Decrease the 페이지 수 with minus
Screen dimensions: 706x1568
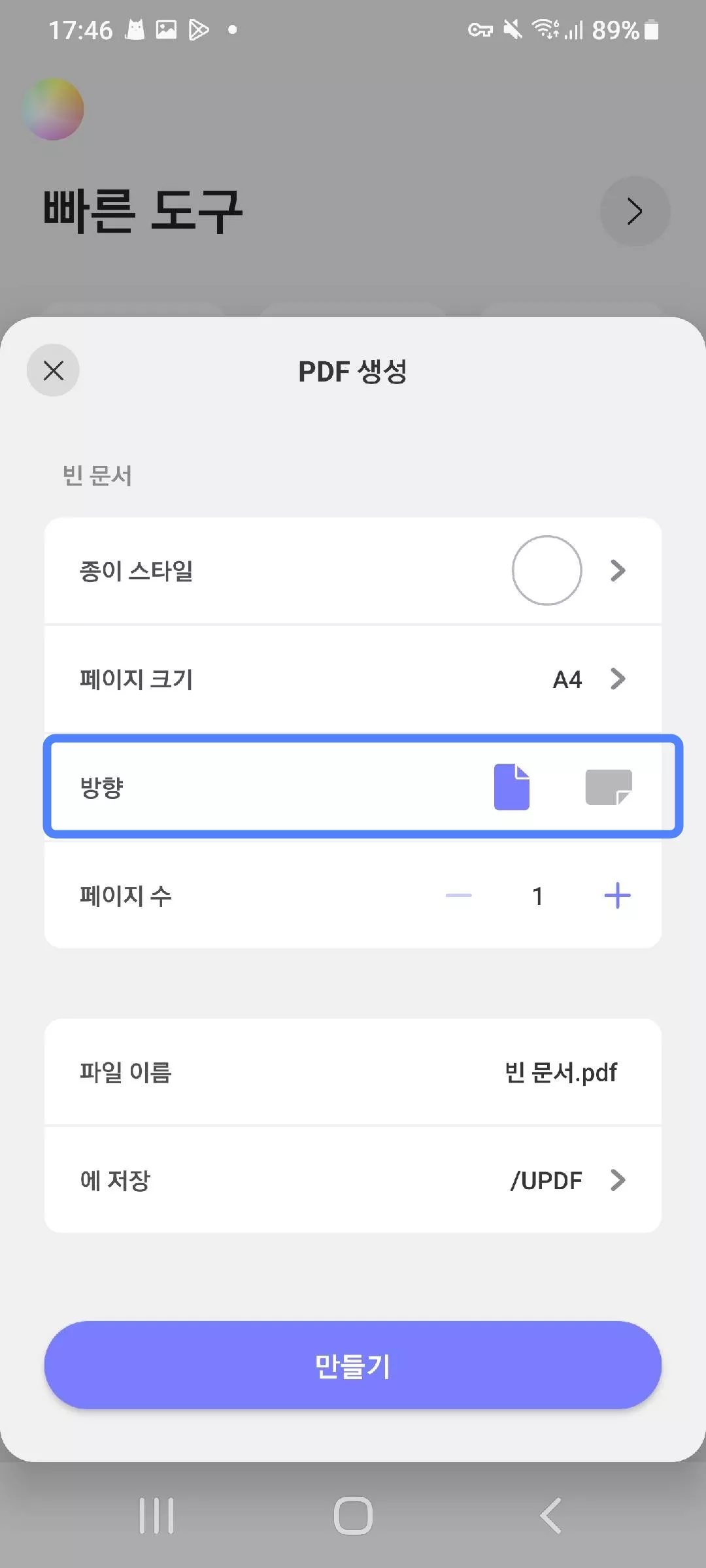pos(458,895)
